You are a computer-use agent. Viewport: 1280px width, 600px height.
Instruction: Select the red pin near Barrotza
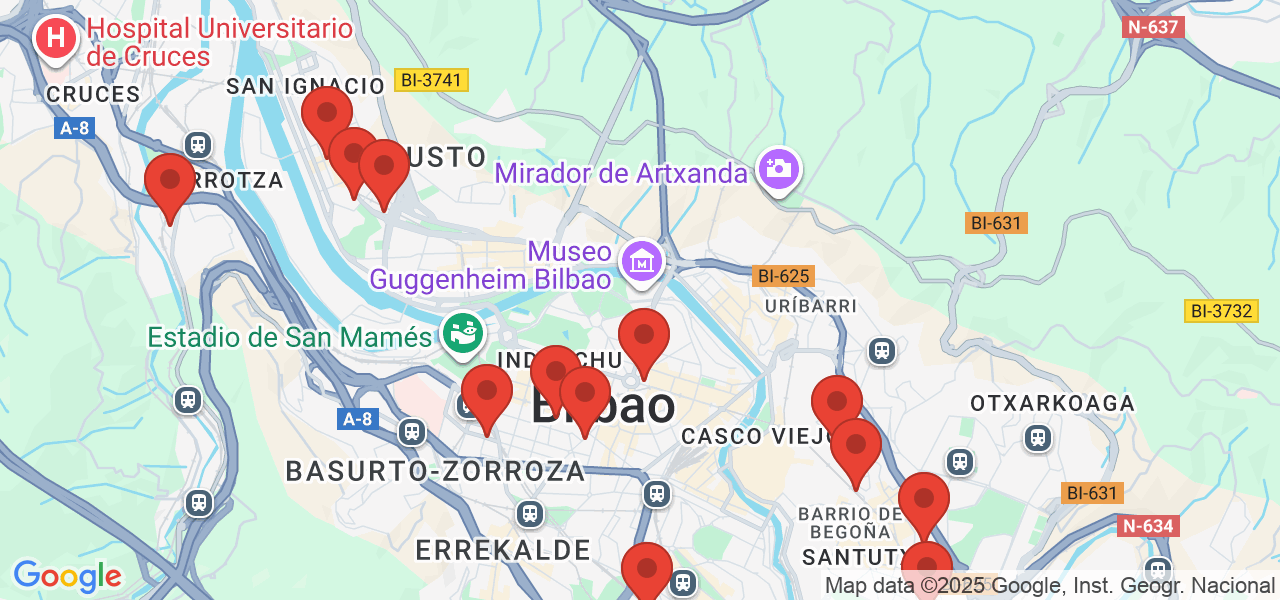tap(170, 181)
